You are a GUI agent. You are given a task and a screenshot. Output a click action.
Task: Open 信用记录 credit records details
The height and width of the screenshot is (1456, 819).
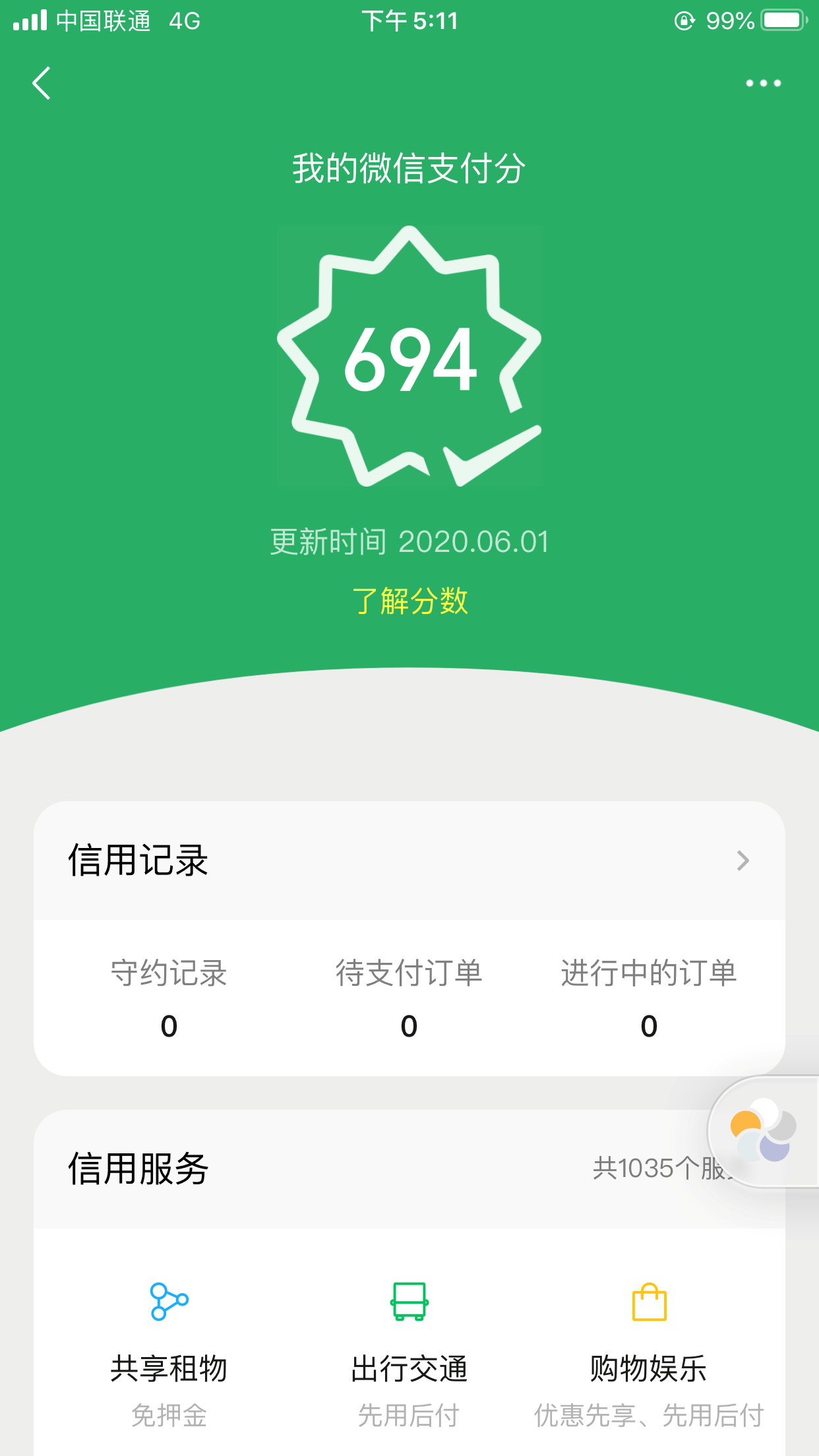pyautogui.click(x=138, y=861)
